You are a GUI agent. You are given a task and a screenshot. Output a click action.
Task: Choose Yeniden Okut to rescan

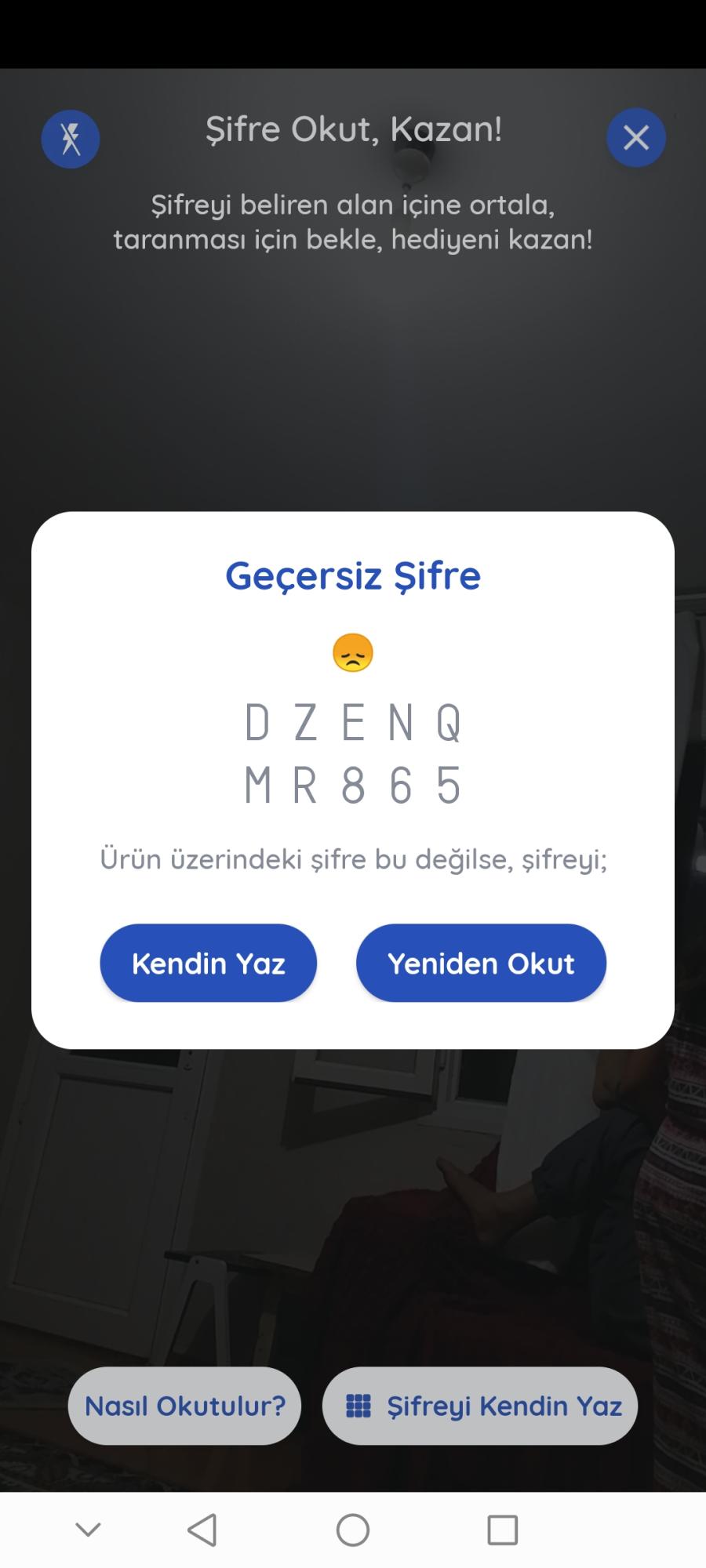point(481,963)
